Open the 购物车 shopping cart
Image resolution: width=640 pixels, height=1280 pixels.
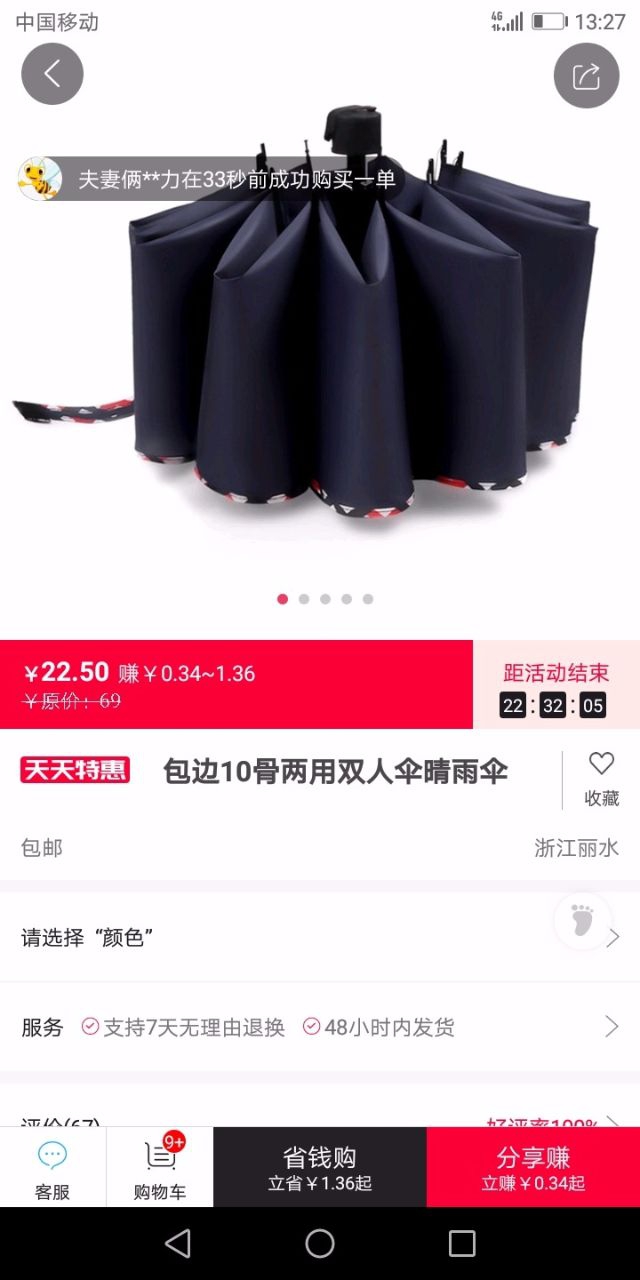coord(160,1168)
